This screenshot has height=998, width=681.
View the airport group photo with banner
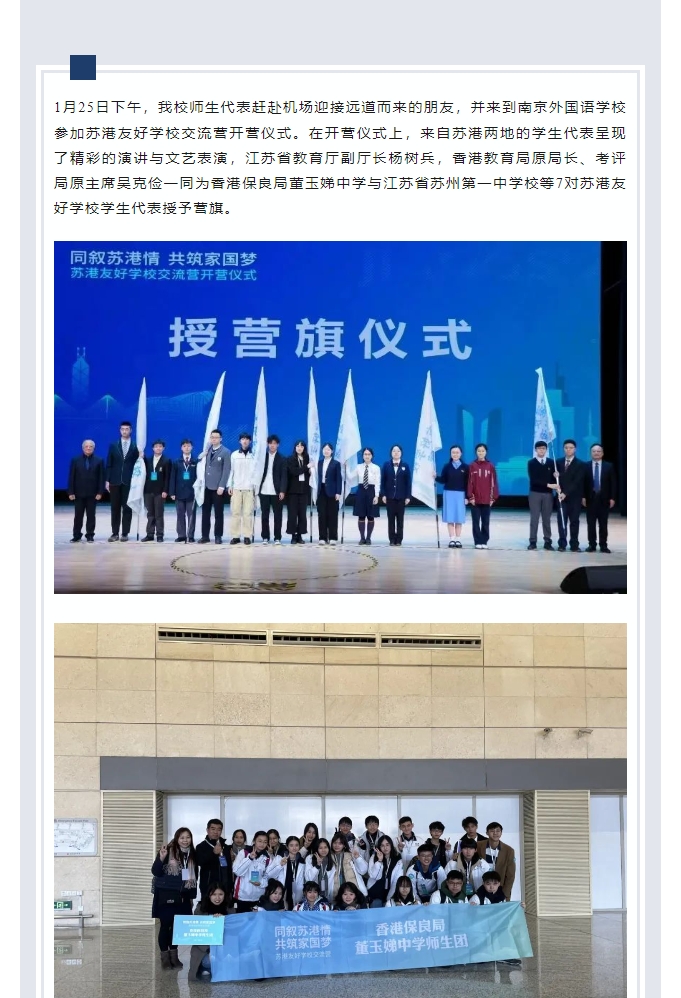pyautogui.click(x=340, y=810)
